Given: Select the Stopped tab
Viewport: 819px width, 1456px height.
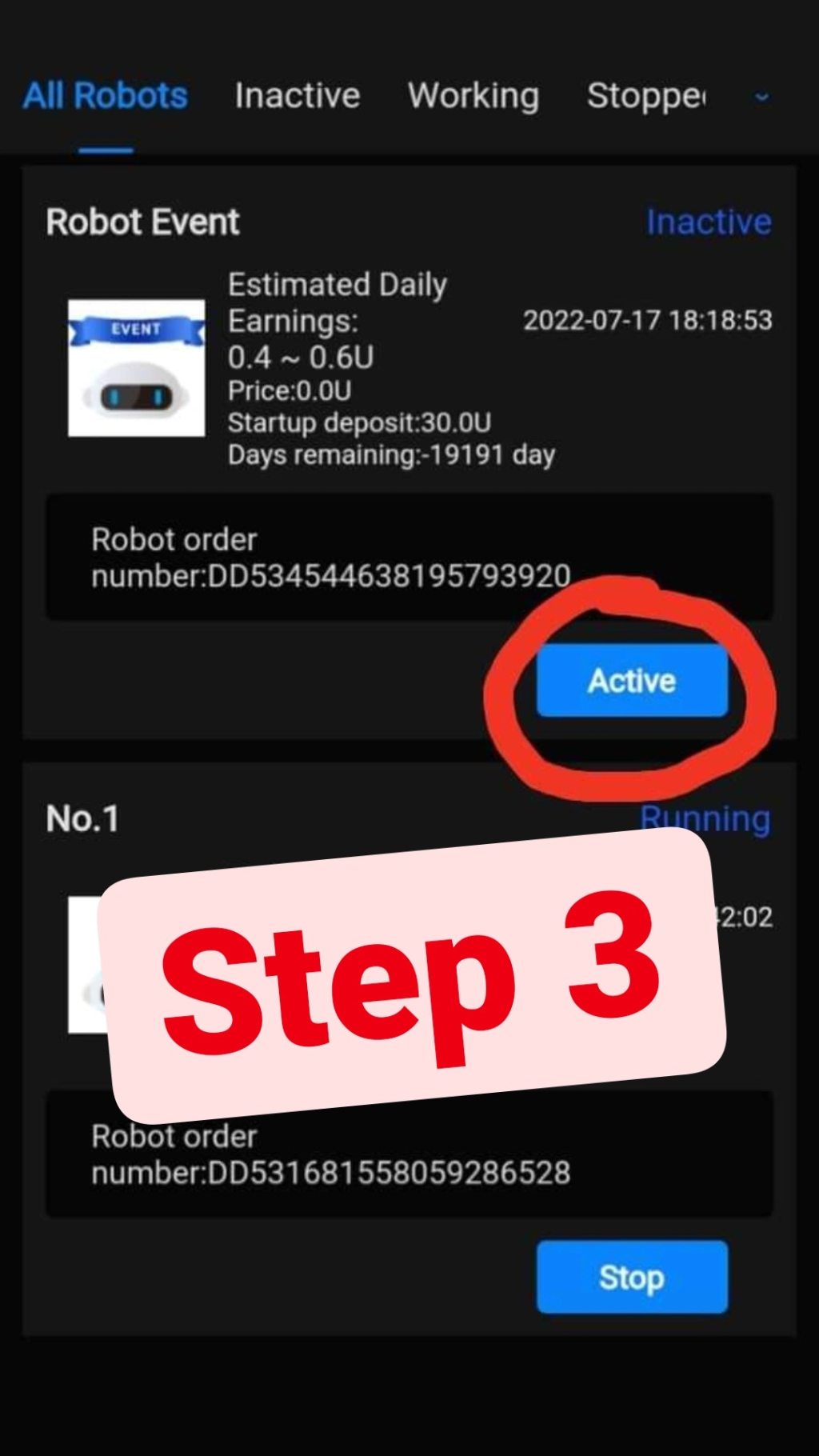Looking at the screenshot, I should click(x=645, y=97).
